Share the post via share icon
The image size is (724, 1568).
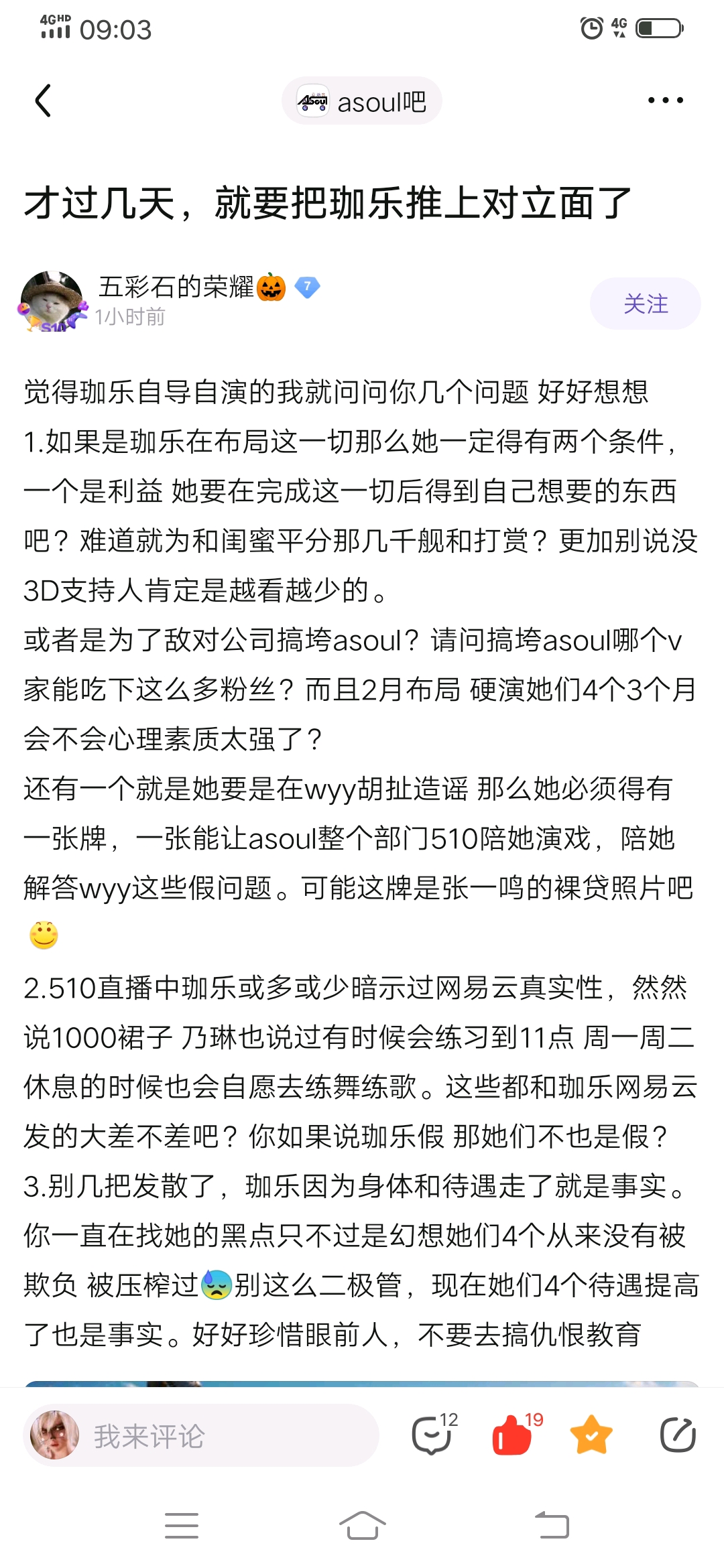[677, 1435]
